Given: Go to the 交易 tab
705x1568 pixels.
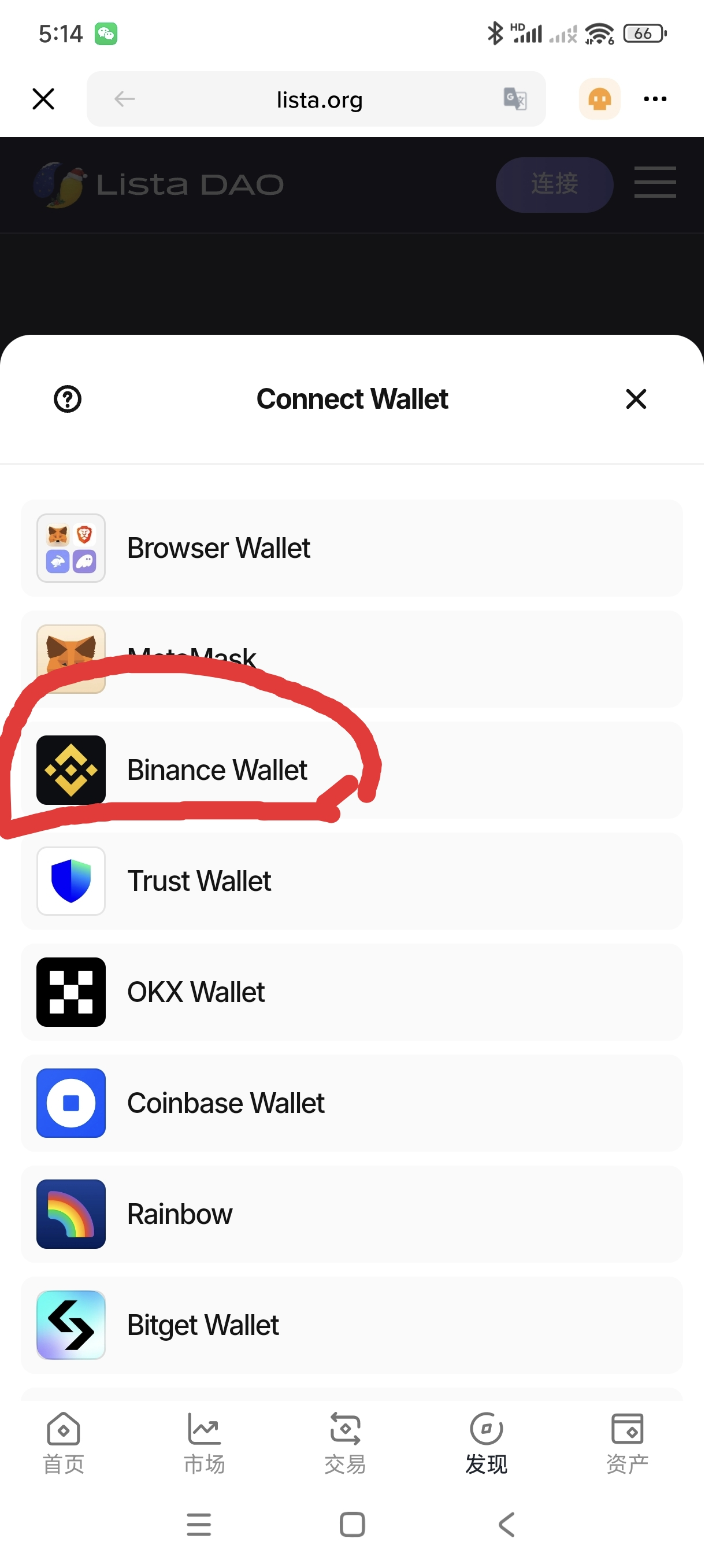Looking at the screenshot, I should coord(345,1444).
